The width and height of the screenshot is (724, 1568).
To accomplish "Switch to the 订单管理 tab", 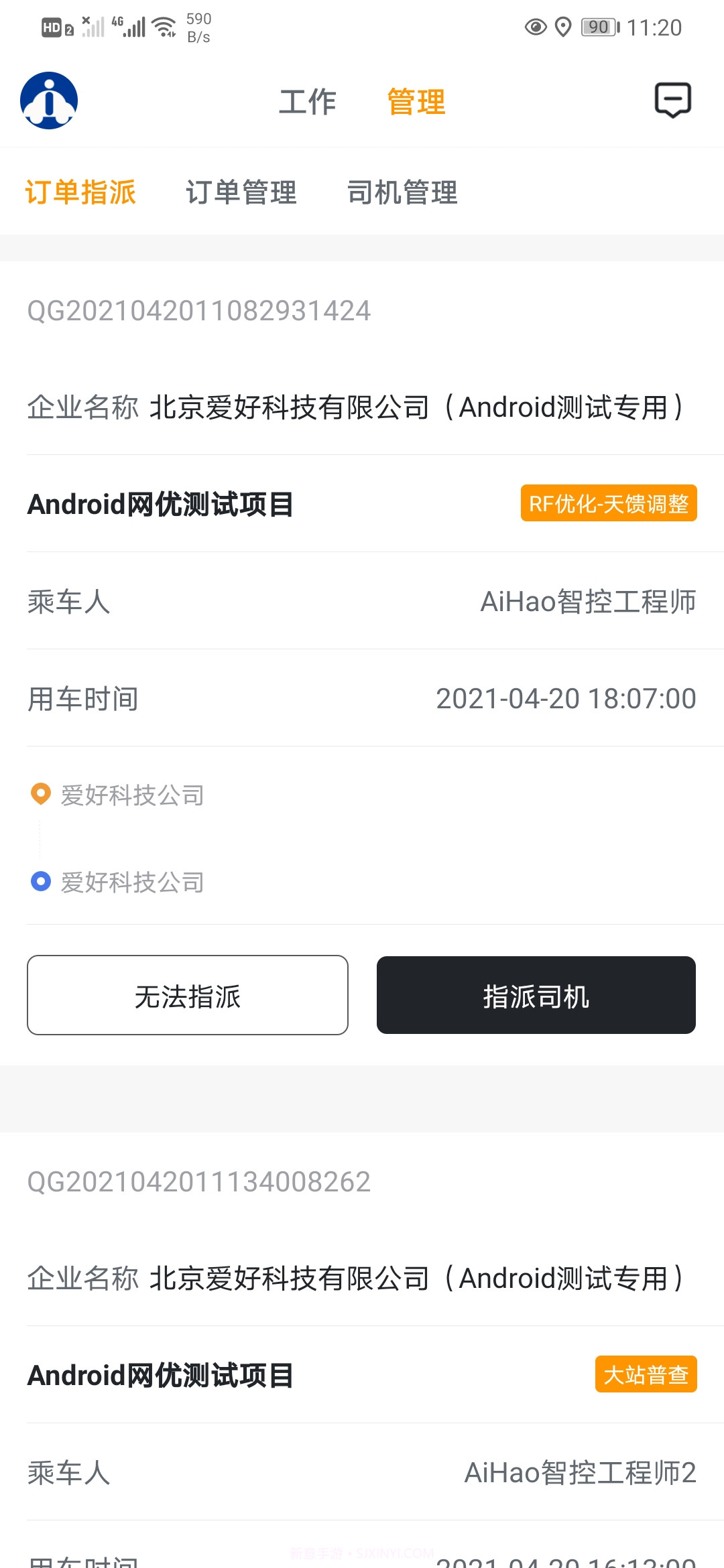I will coord(243,193).
